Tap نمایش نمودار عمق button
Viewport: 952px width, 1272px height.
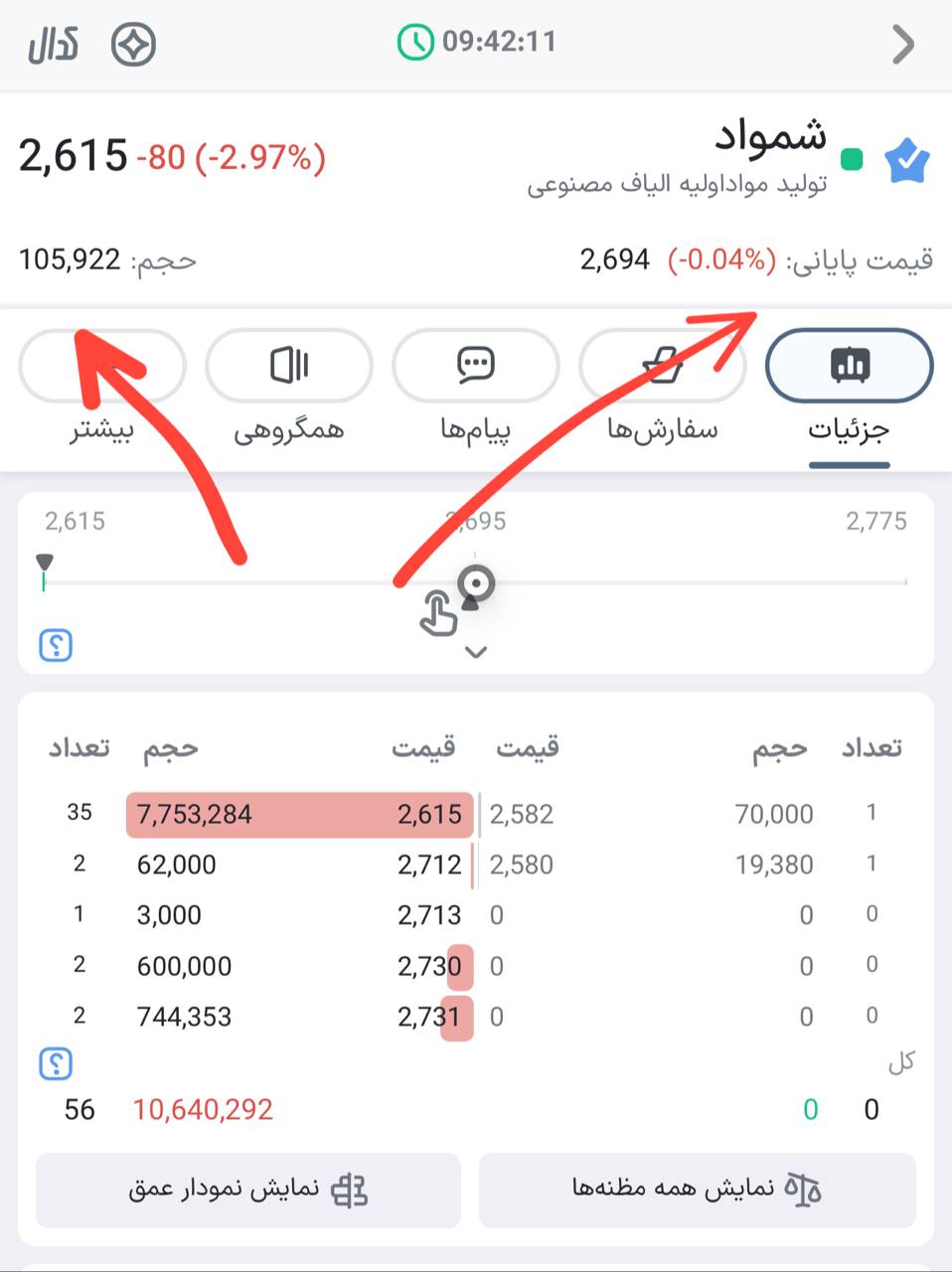coord(248,1190)
